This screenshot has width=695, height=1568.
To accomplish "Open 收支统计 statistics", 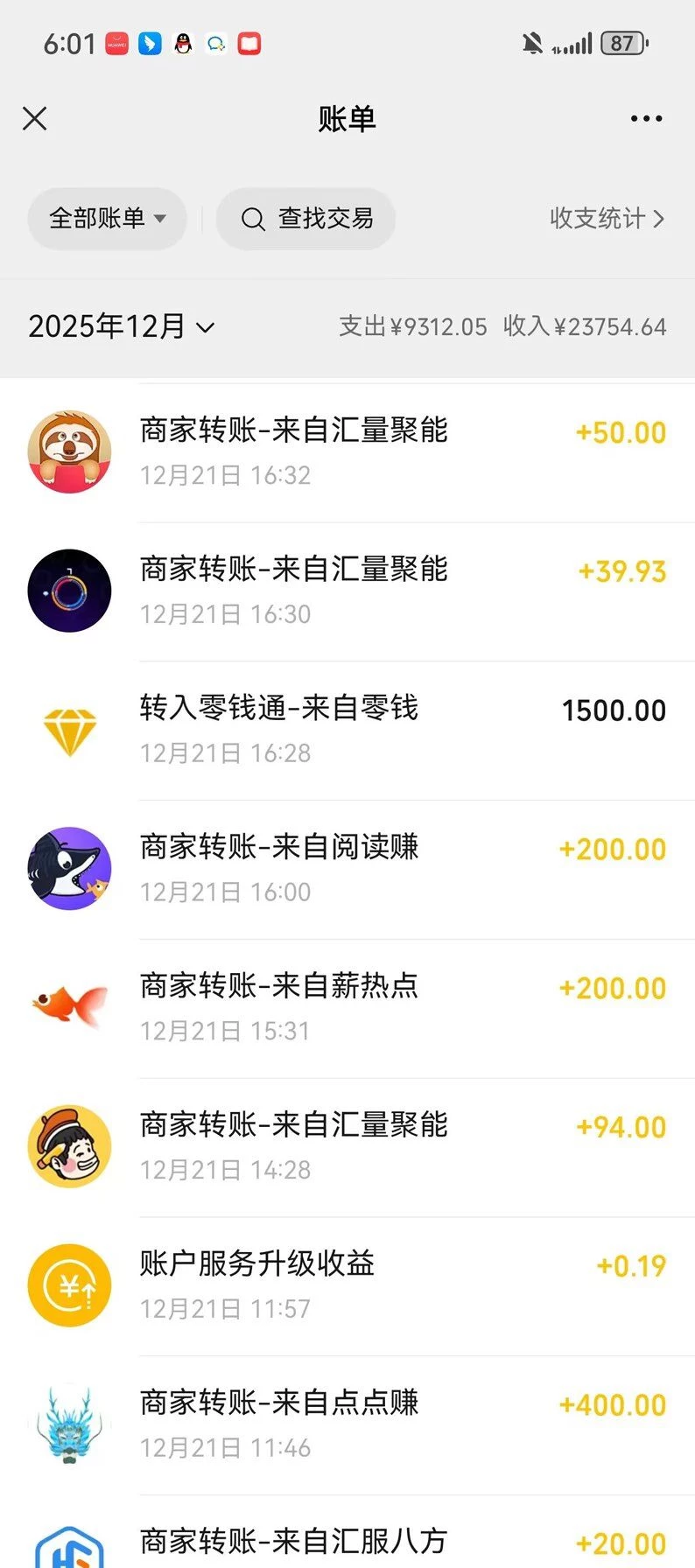I will [x=607, y=219].
